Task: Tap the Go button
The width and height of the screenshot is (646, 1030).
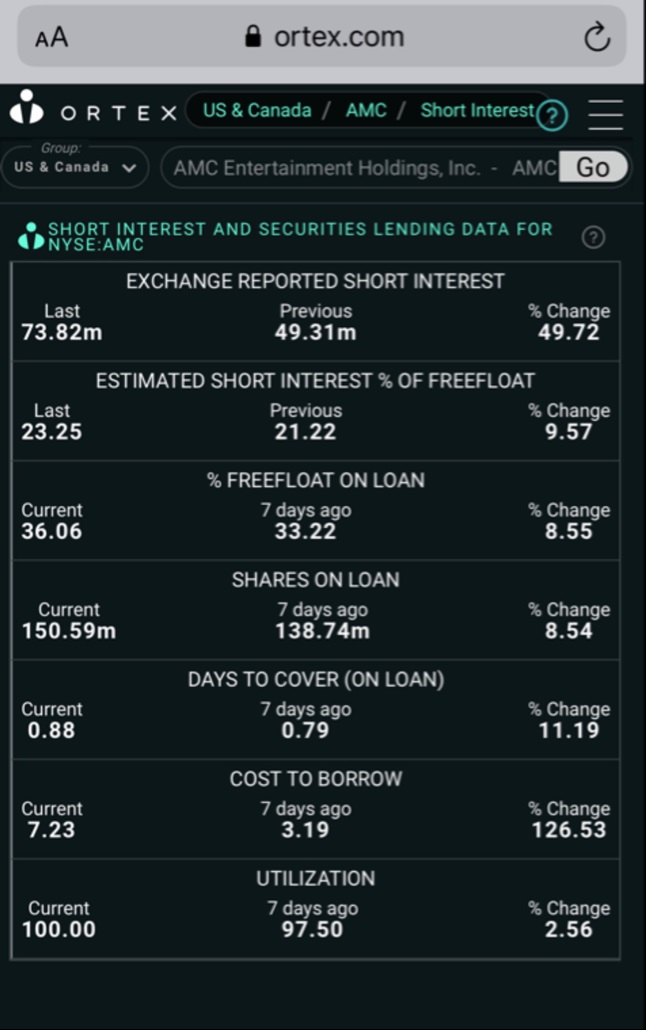Action: point(593,168)
